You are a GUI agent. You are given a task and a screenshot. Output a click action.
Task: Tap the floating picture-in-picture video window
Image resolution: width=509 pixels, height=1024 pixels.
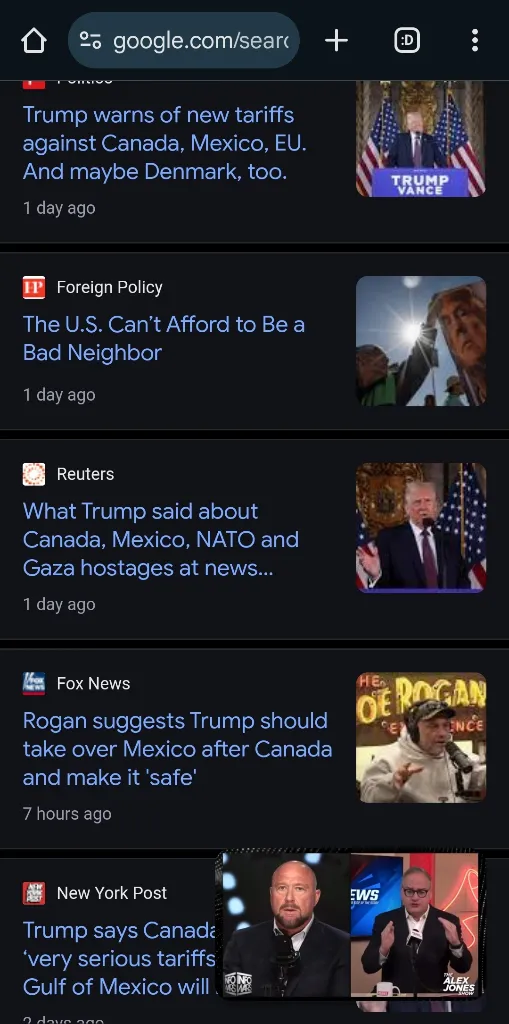tap(350, 924)
